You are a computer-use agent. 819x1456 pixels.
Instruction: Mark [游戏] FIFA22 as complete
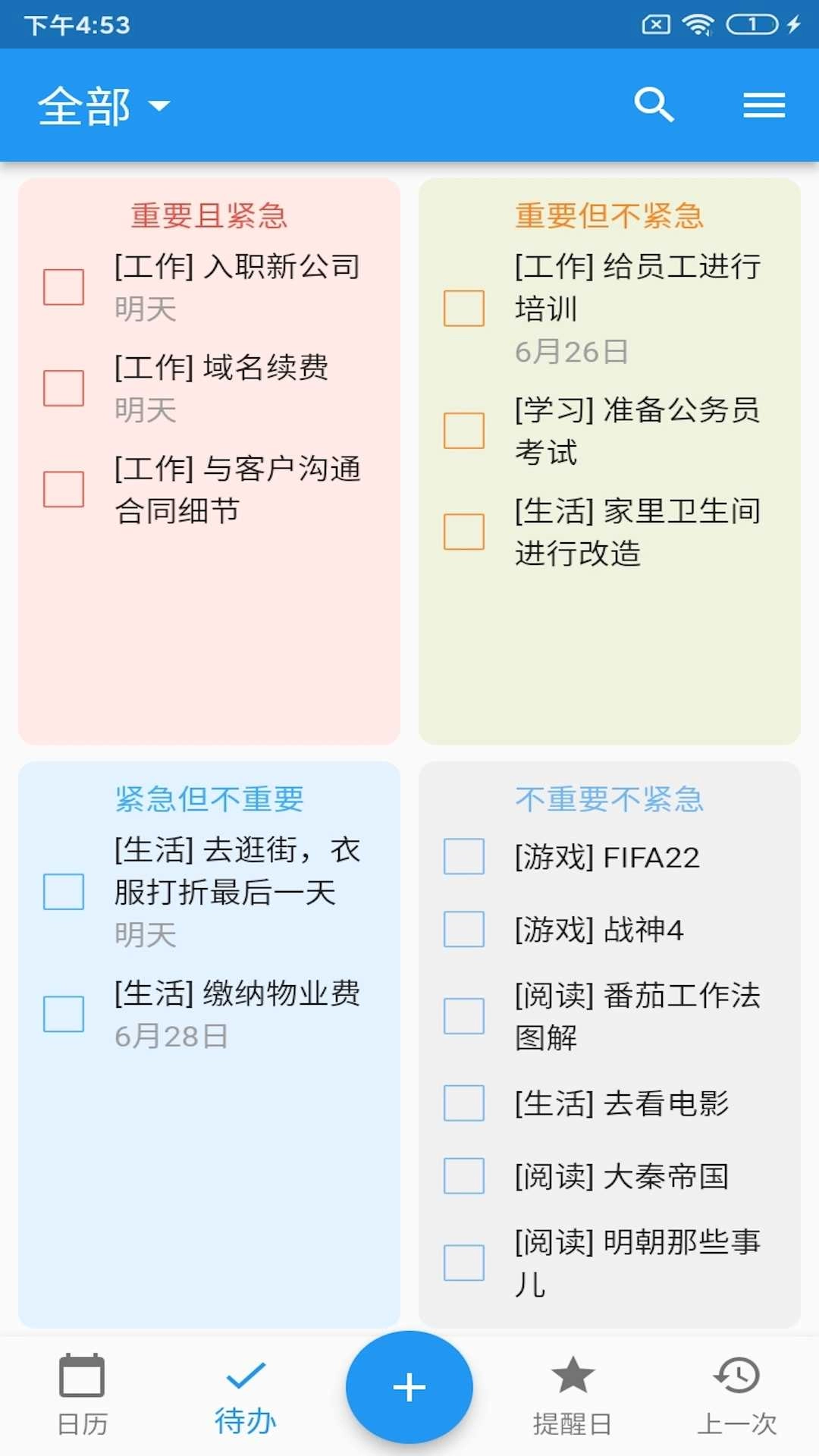(463, 858)
